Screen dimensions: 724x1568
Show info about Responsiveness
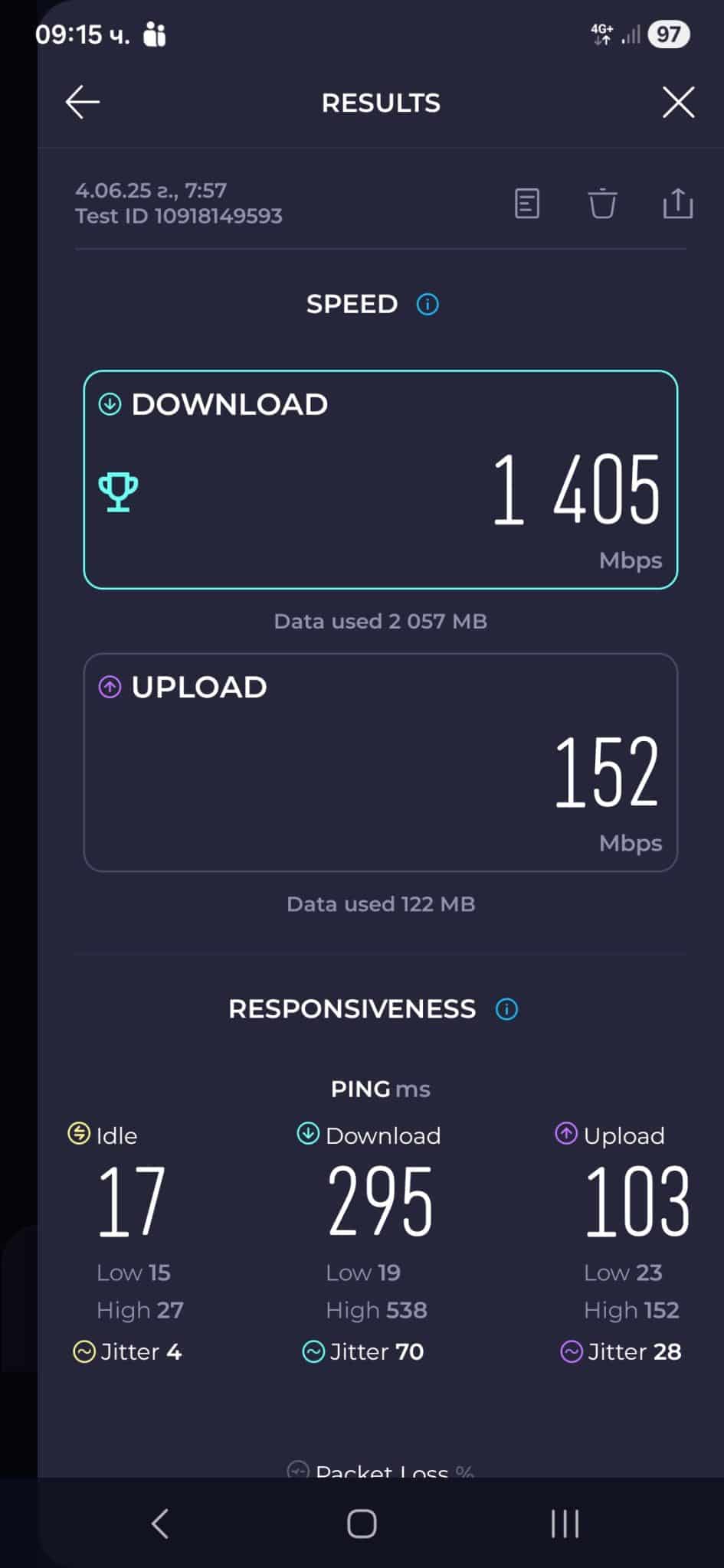[x=506, y=1009]
